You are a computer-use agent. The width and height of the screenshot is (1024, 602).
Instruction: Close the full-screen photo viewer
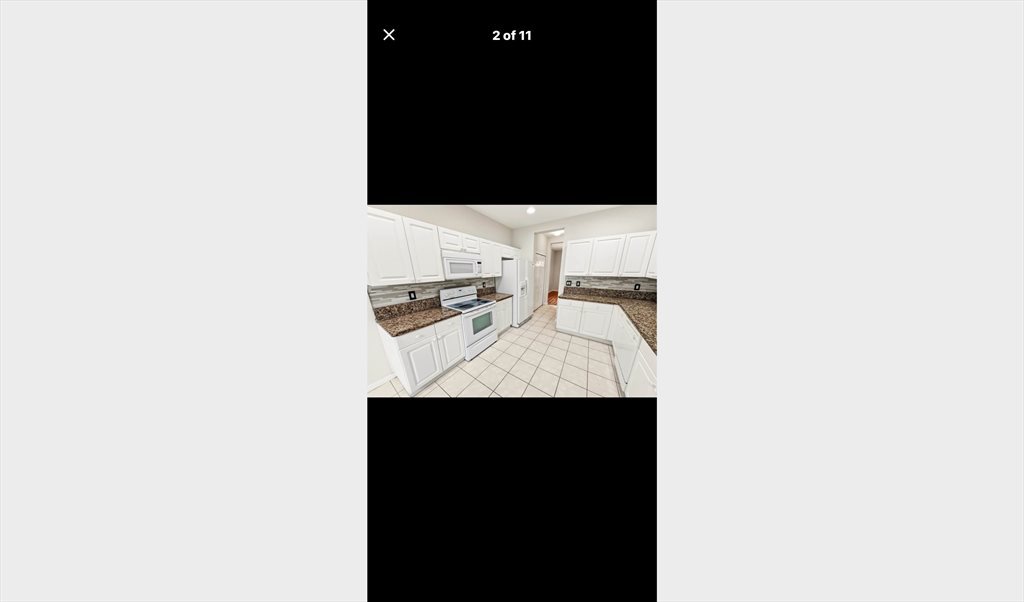(x=389, y=35)
